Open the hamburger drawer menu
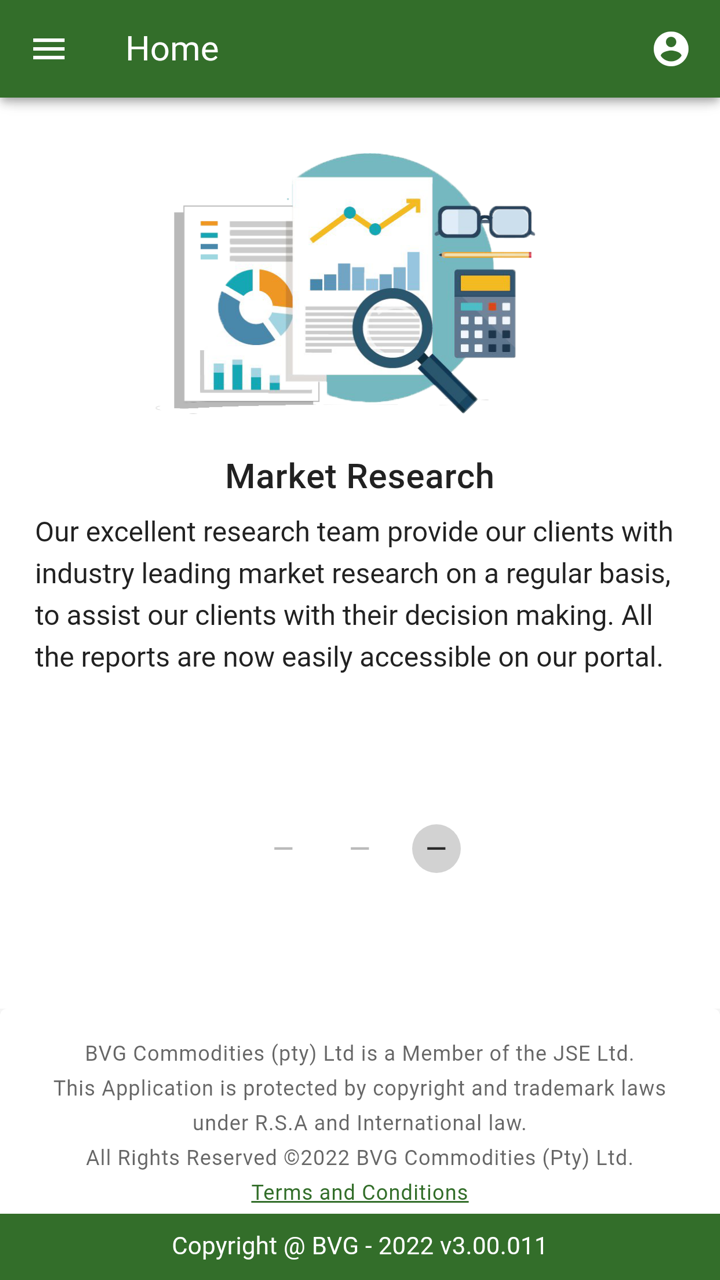Screen dimensions: 720x1280 coord(49,49)
